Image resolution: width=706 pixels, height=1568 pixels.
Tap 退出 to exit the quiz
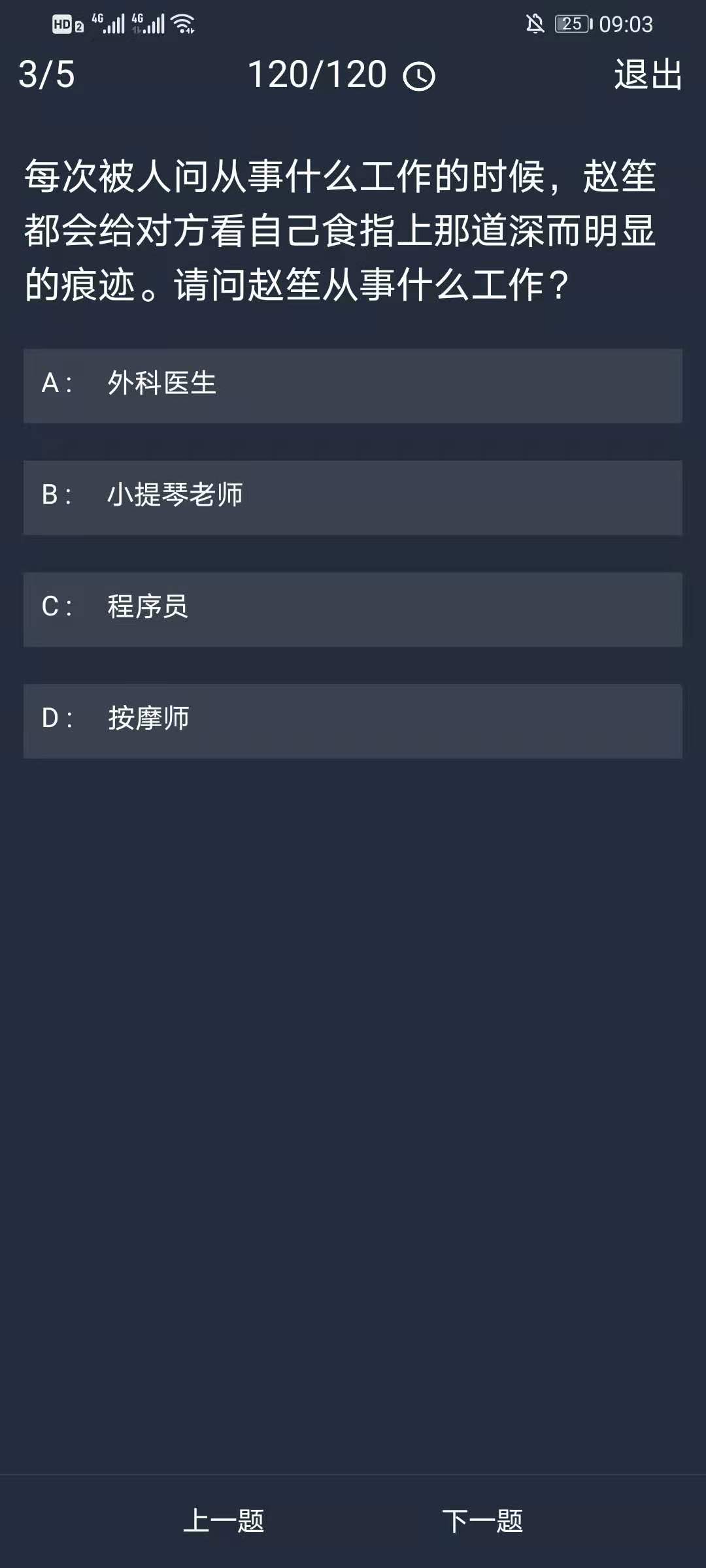pyautogui.click(x=648, y=74)
